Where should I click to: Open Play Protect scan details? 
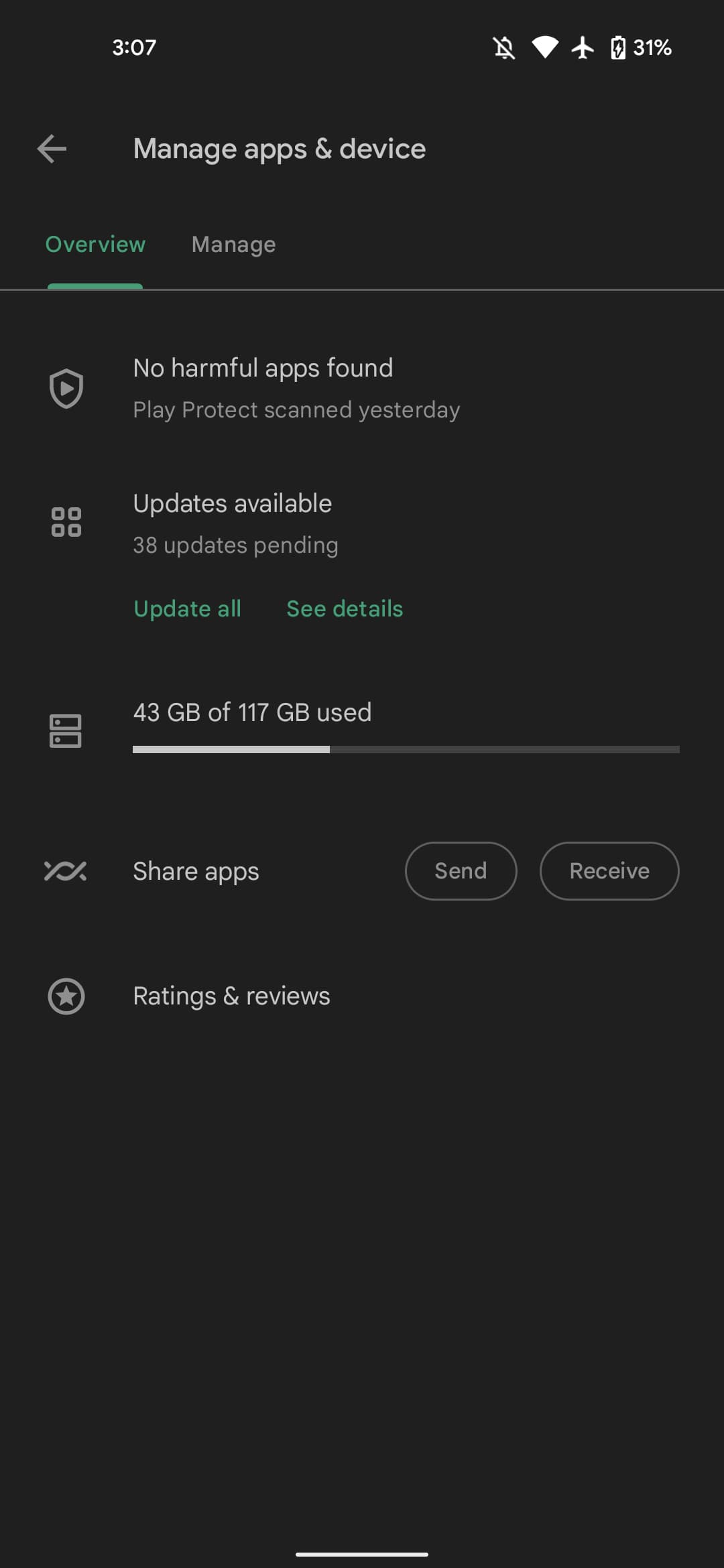(x=295, y=387)
